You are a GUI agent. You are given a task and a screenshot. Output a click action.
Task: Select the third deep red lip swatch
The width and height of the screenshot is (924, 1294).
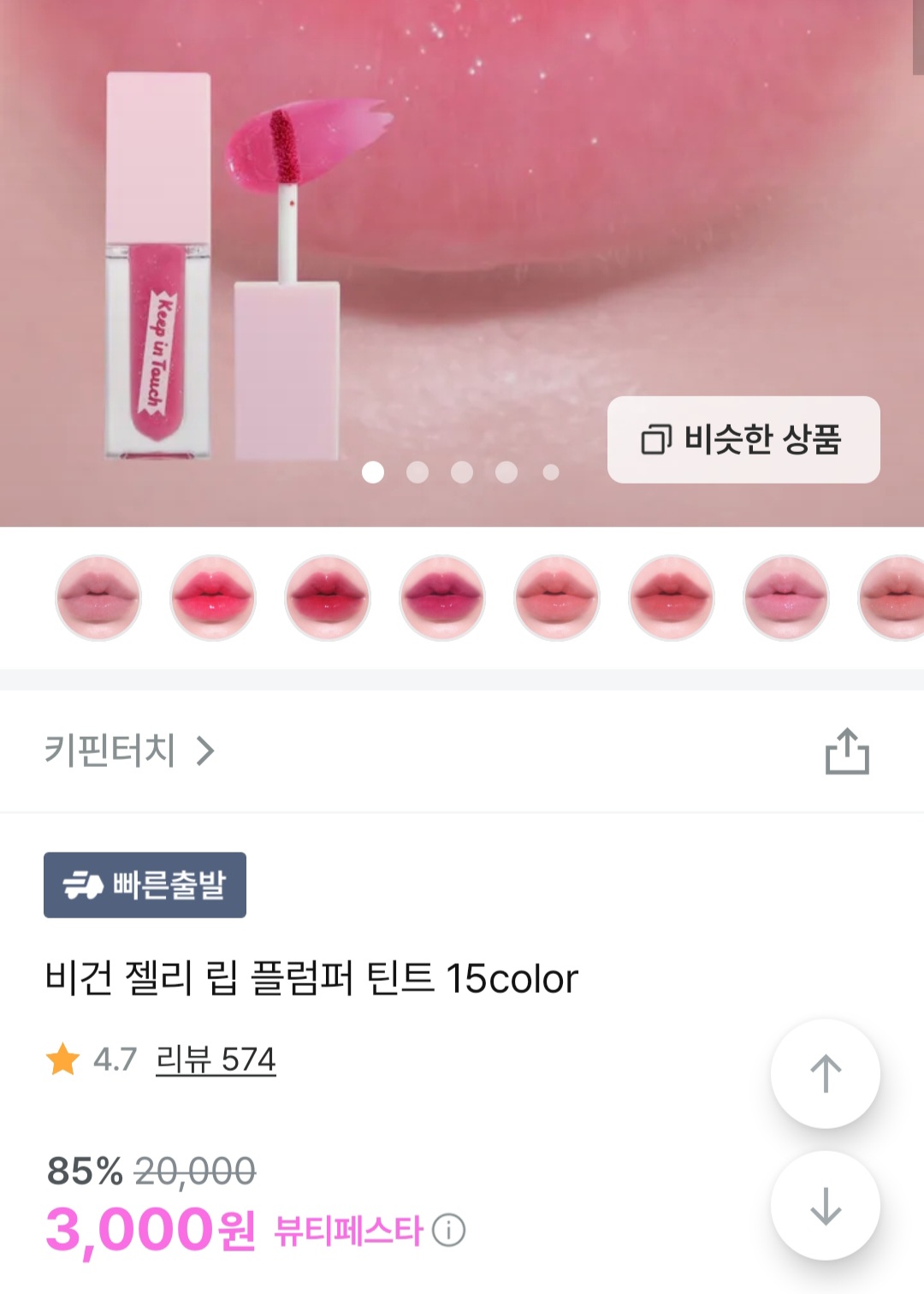tap(328, 597)
